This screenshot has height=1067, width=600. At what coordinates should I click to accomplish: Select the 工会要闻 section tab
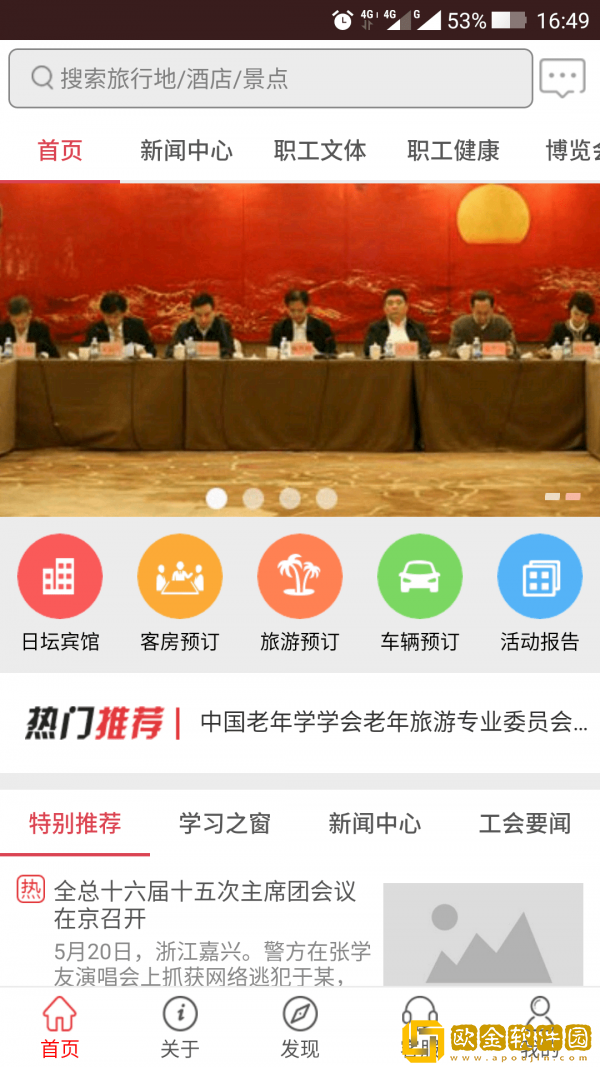(x=525, y=824)
